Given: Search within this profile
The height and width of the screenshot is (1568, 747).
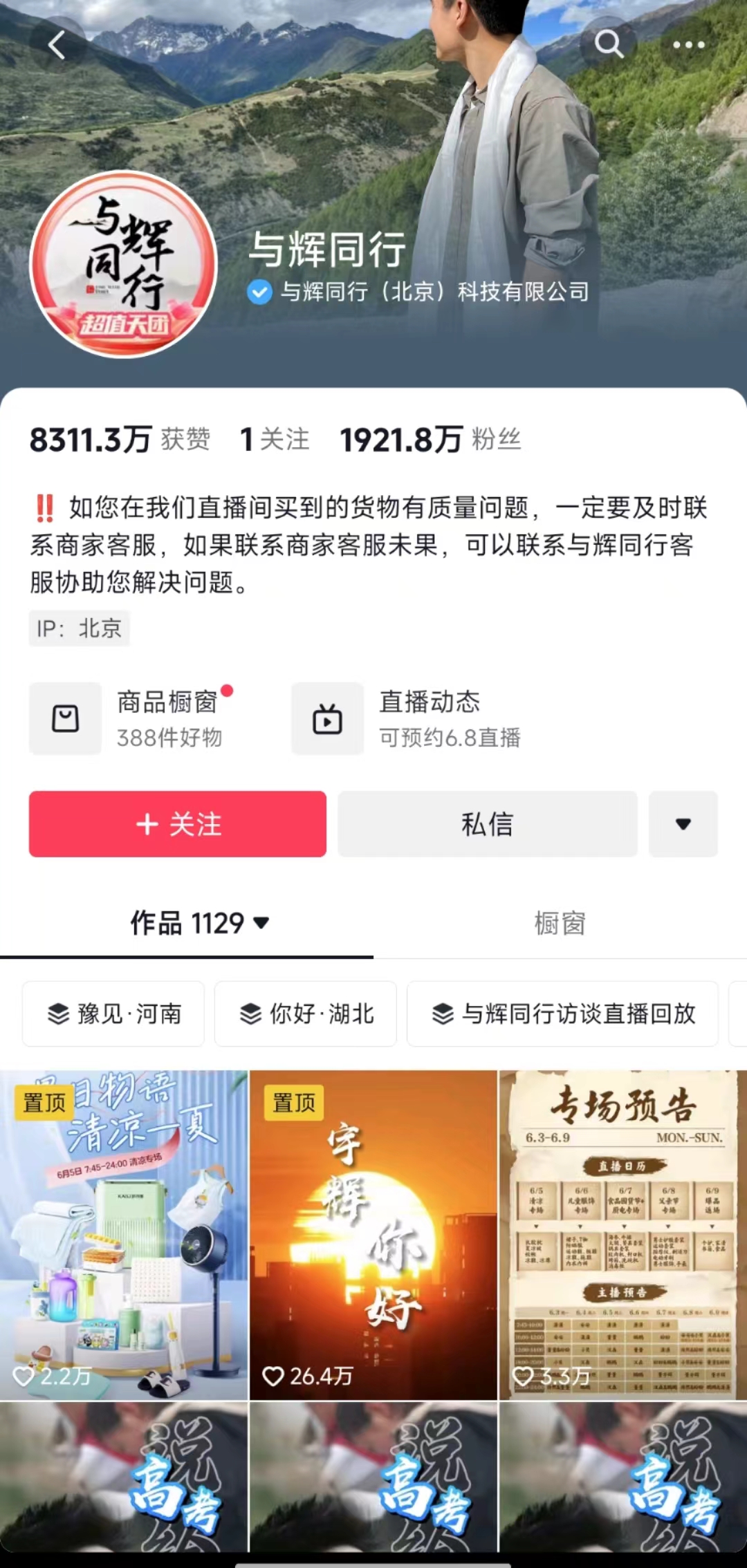Looking at the screenshot, I should pyautogui.click(x=609, y=45).
